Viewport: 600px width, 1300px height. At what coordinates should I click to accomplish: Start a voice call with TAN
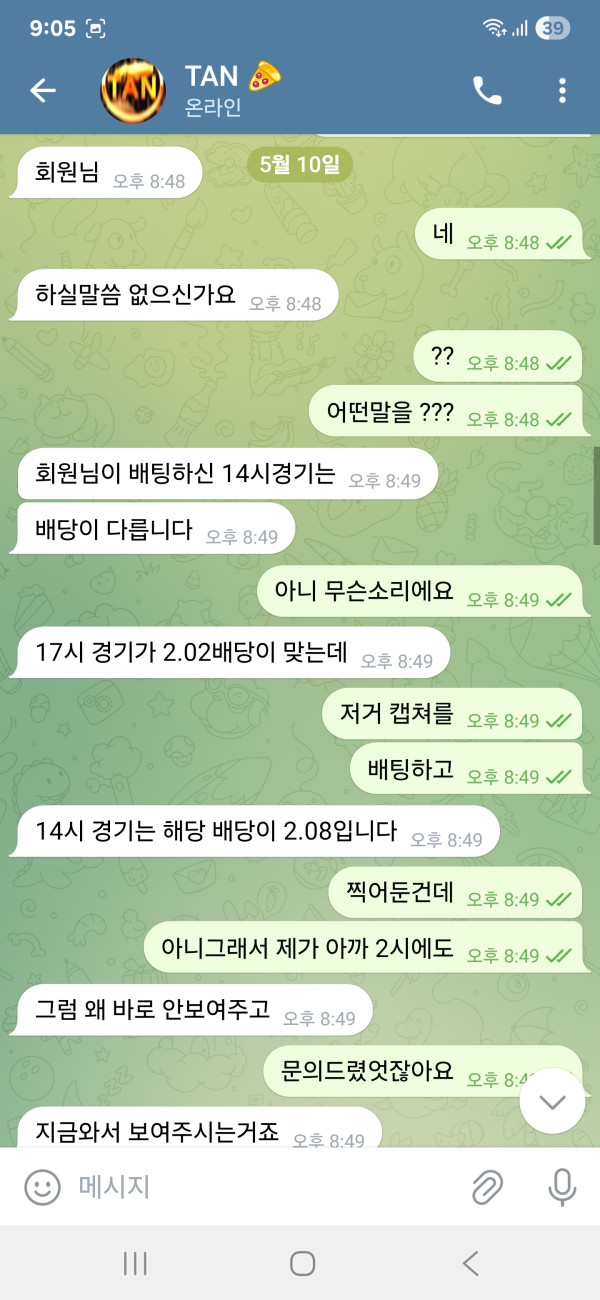point(487,91)
